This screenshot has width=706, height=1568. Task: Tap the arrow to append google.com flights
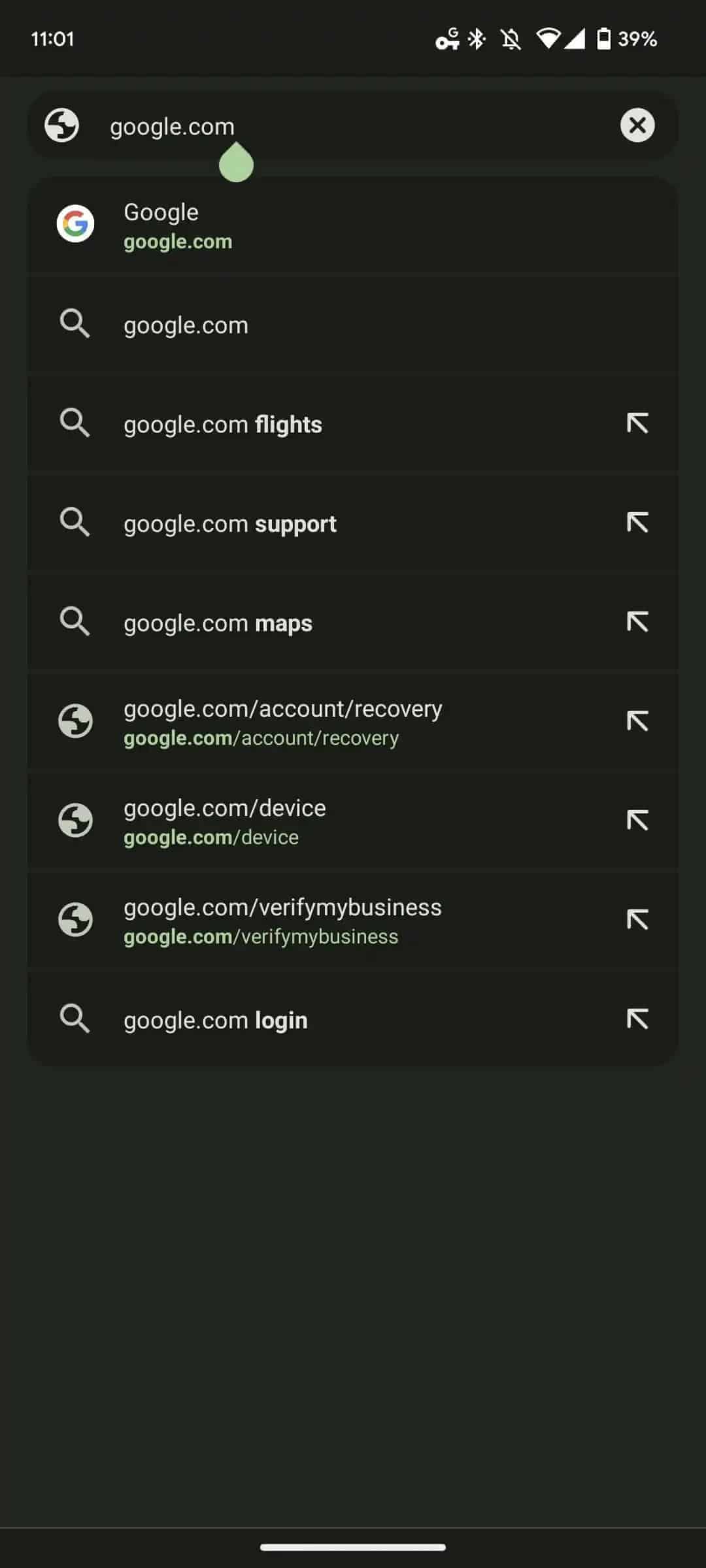[x=637, y=423]
